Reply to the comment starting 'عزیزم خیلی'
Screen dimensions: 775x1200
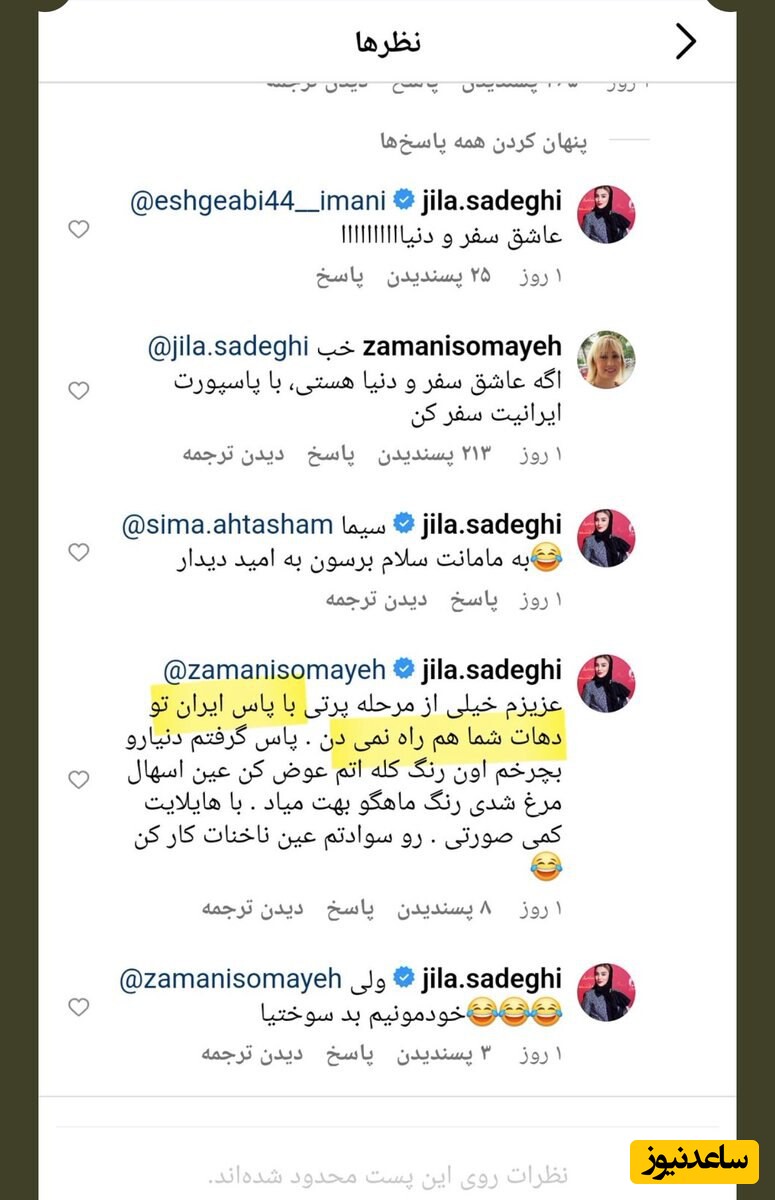[x=349, y=909]
